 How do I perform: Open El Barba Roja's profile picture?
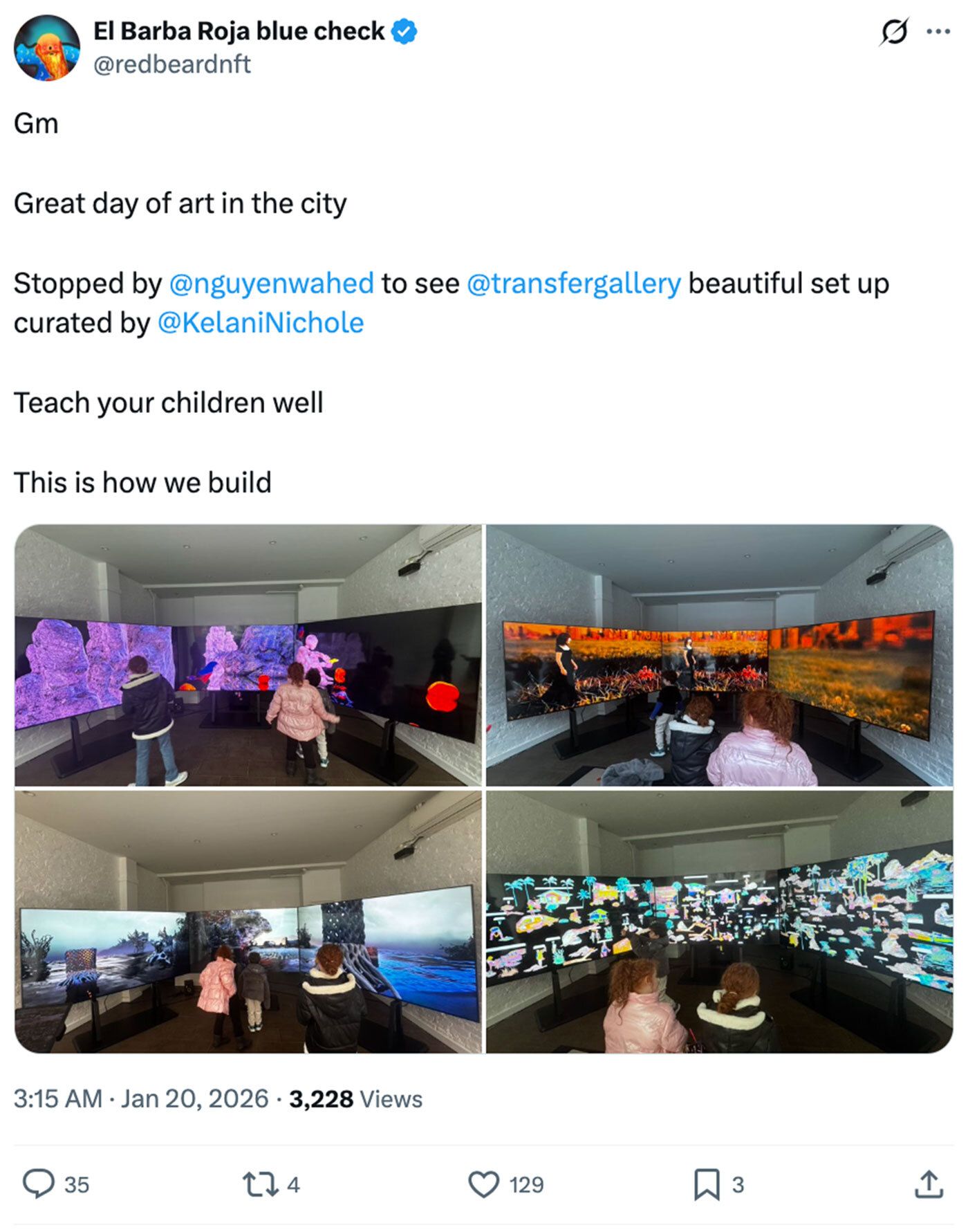pos(47,48)
